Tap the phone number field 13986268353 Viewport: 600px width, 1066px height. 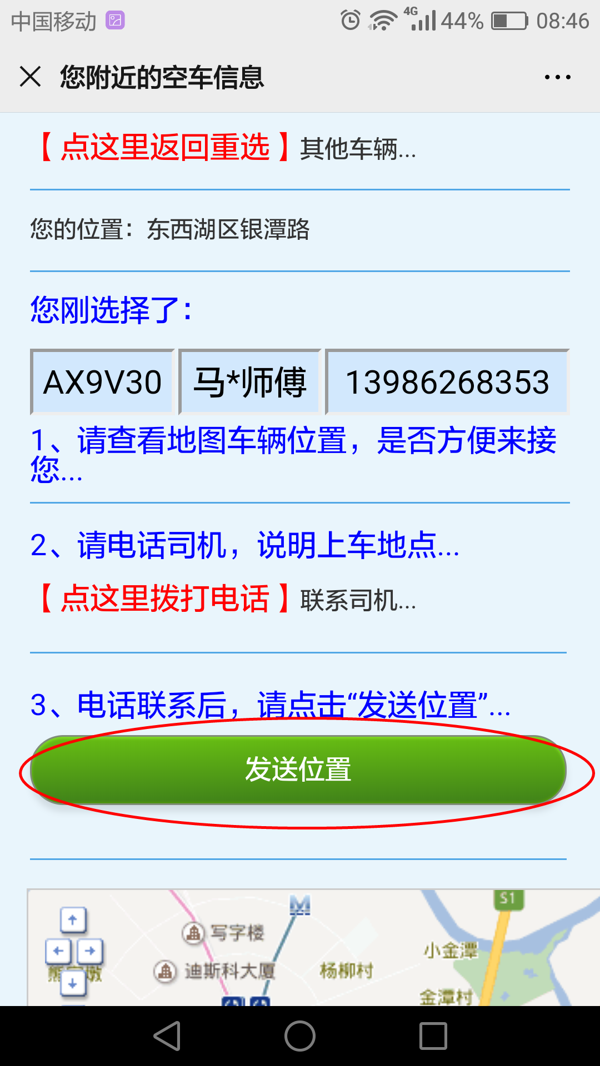447,382
